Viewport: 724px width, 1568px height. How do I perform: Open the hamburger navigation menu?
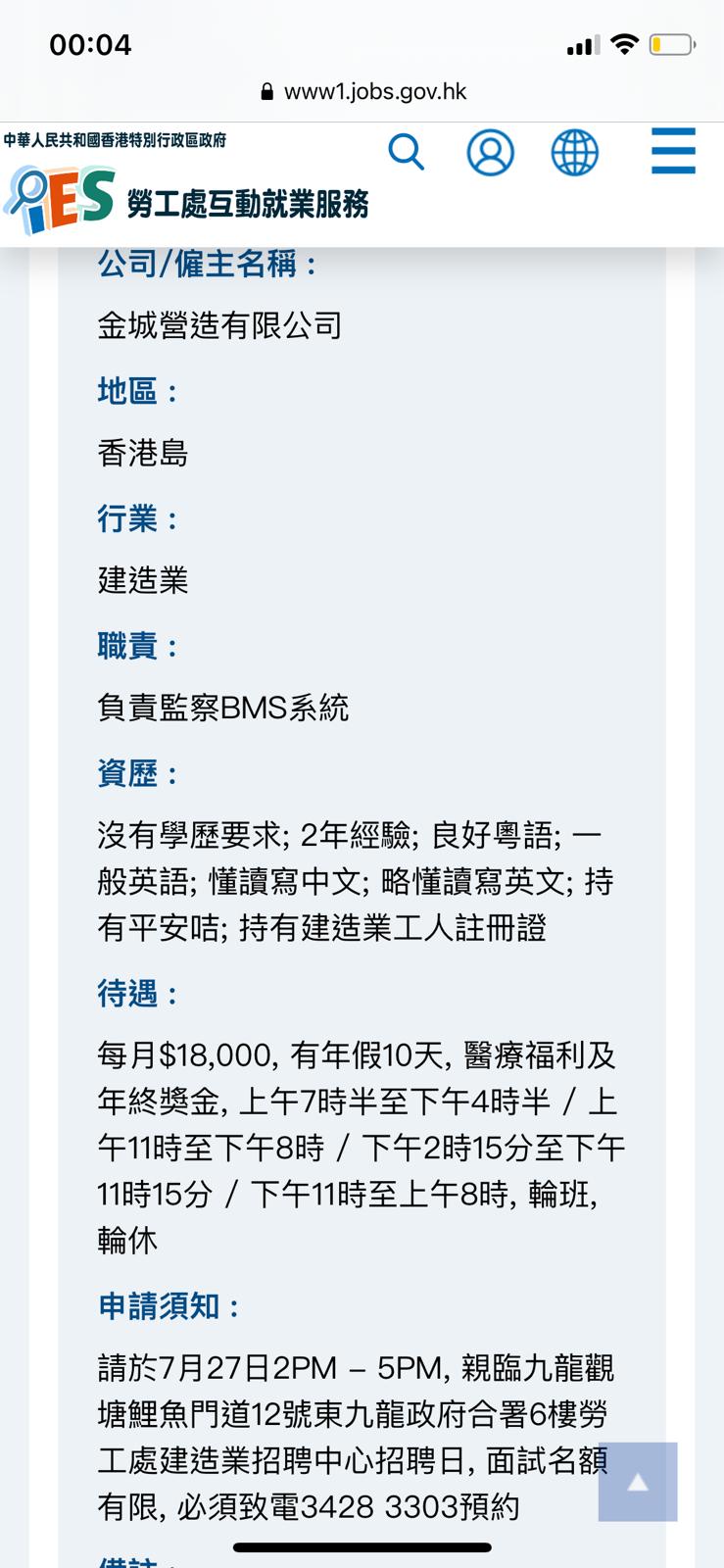673,152
